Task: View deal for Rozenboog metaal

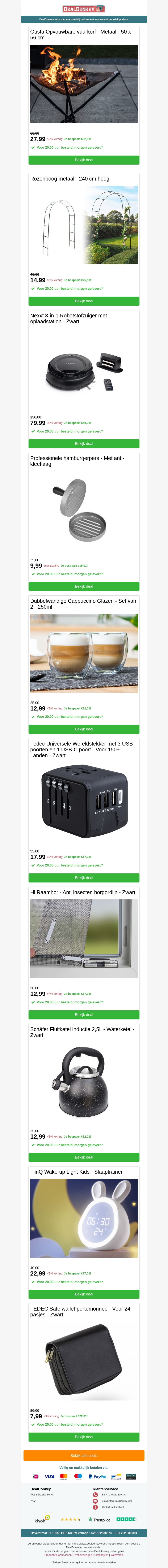Action: click(x=84, y=301)
